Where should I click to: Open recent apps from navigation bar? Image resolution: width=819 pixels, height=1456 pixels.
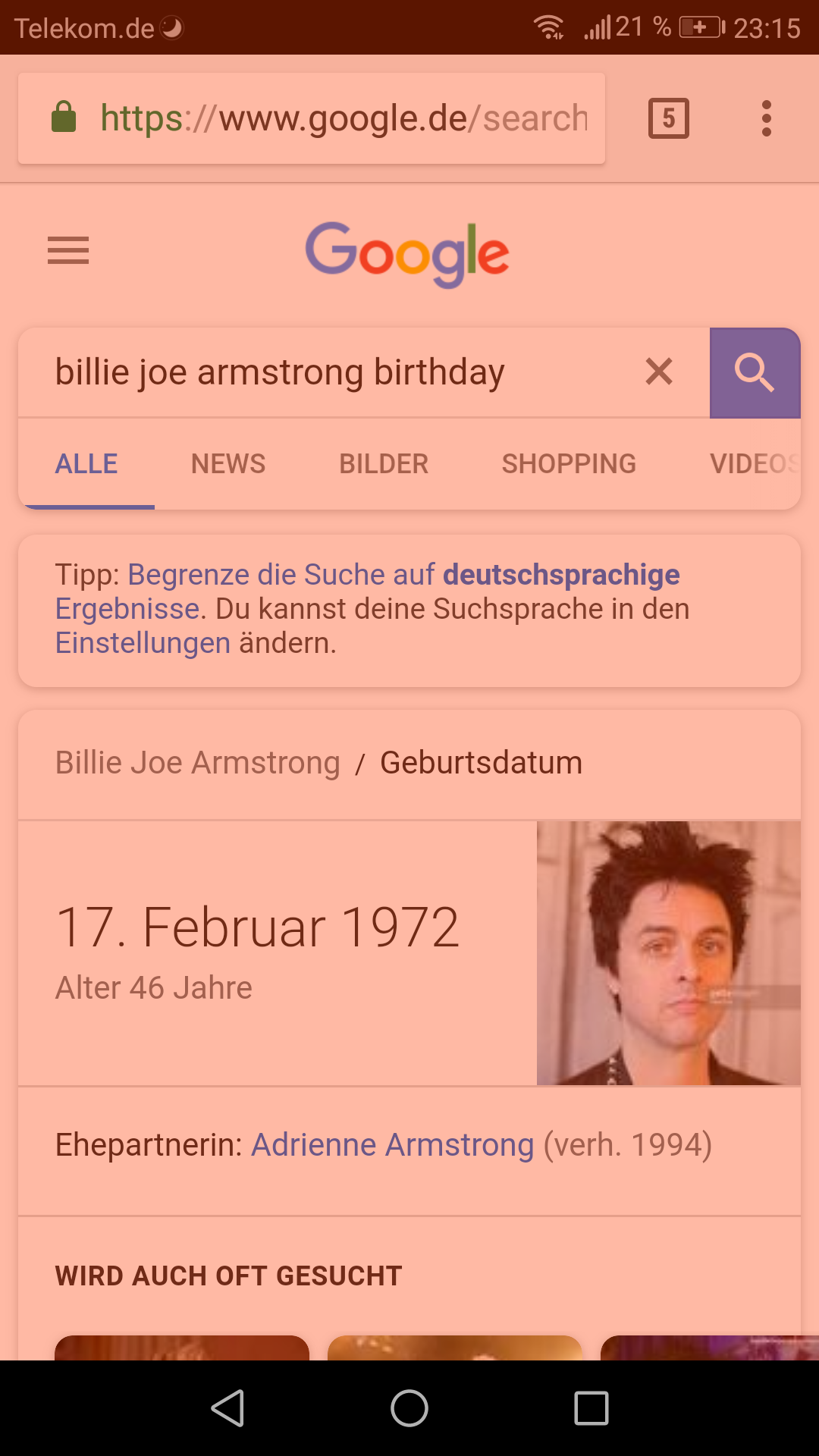tap(591, 1408)
